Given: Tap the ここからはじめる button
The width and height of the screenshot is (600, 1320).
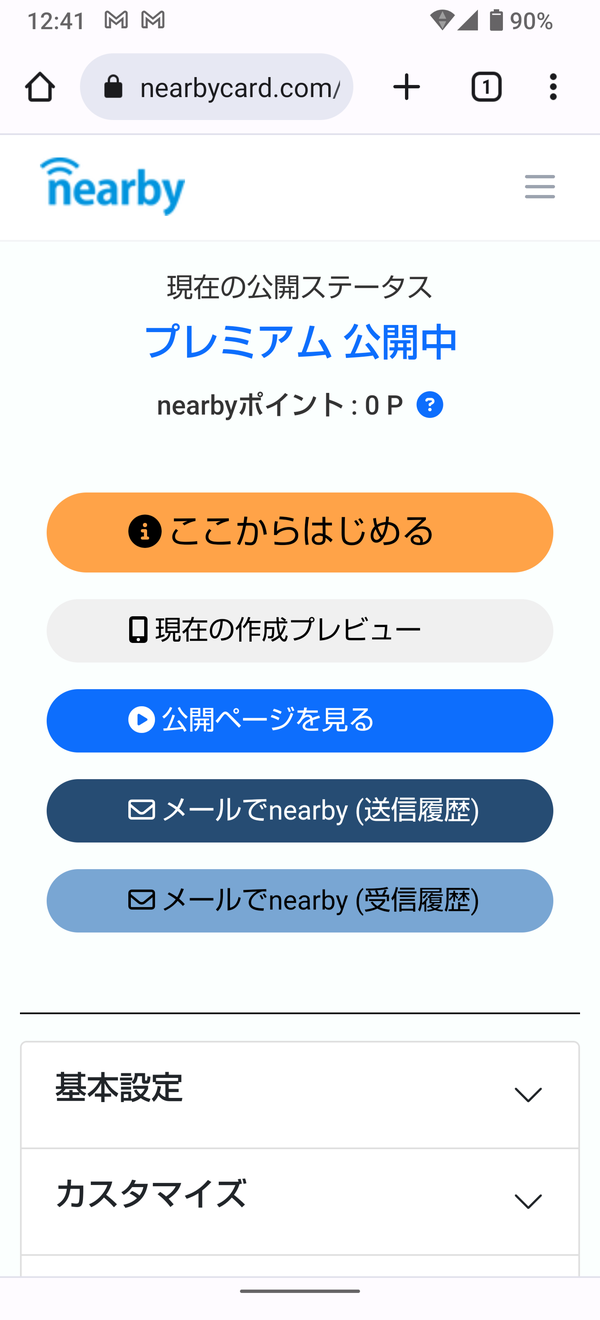Looking at the screenshot, I should point(300,532).
